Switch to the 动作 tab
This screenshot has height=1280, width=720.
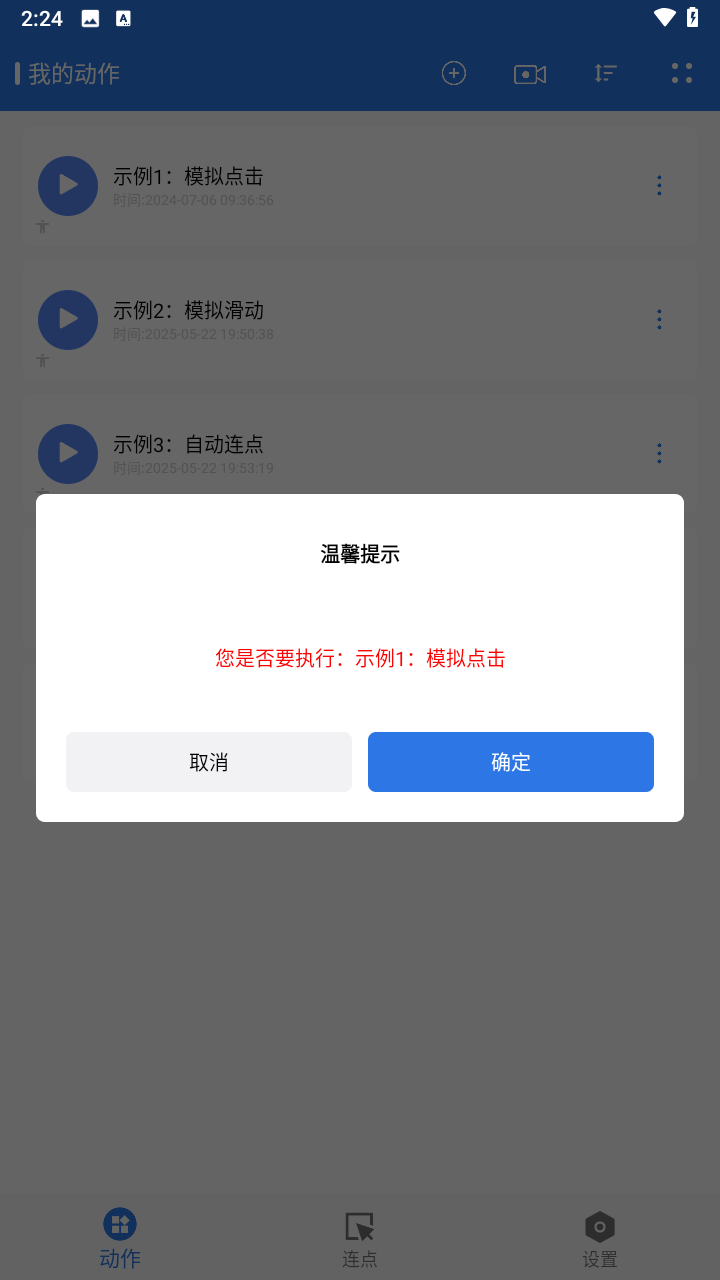119,1237
